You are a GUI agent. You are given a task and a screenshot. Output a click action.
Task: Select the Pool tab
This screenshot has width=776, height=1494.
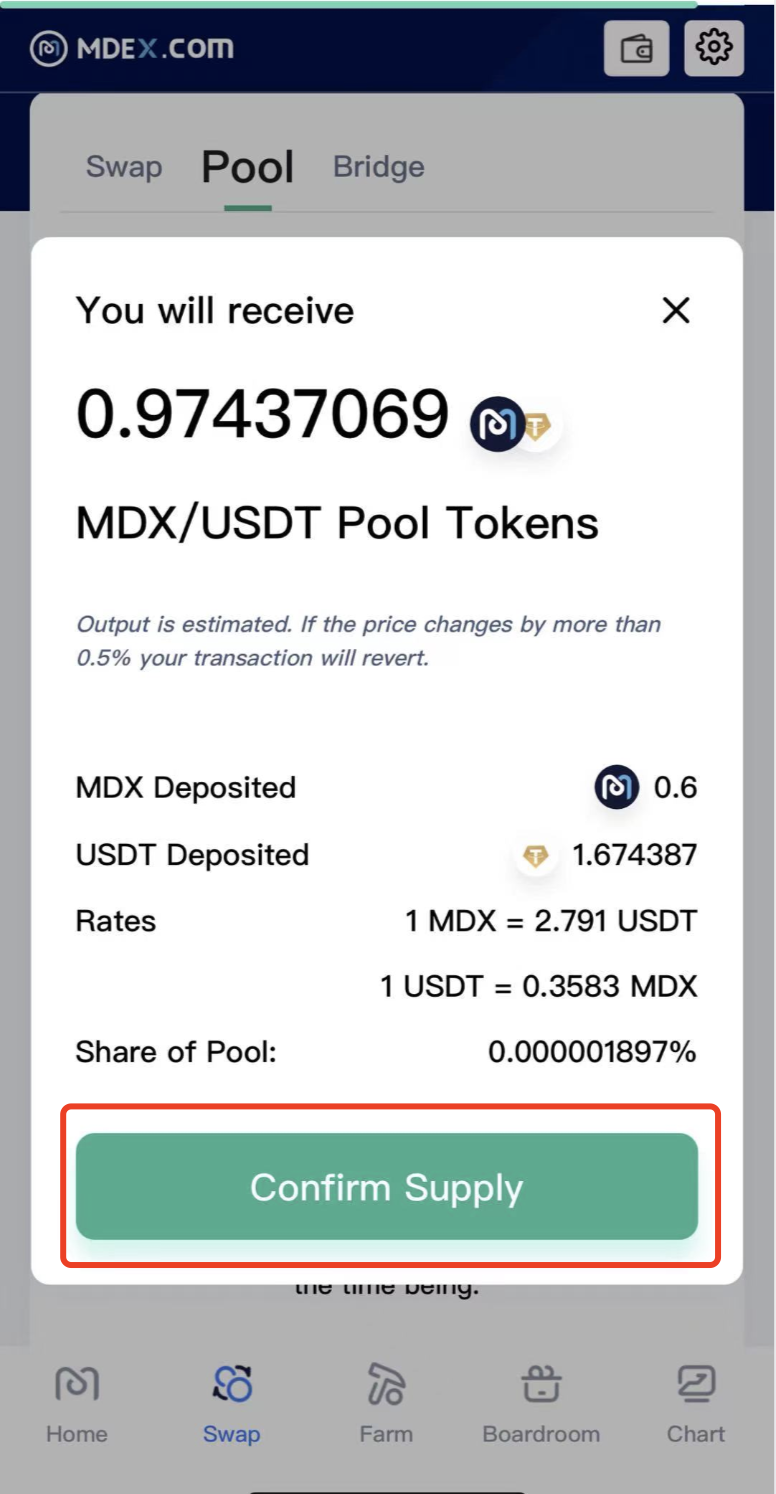(248, 167)
